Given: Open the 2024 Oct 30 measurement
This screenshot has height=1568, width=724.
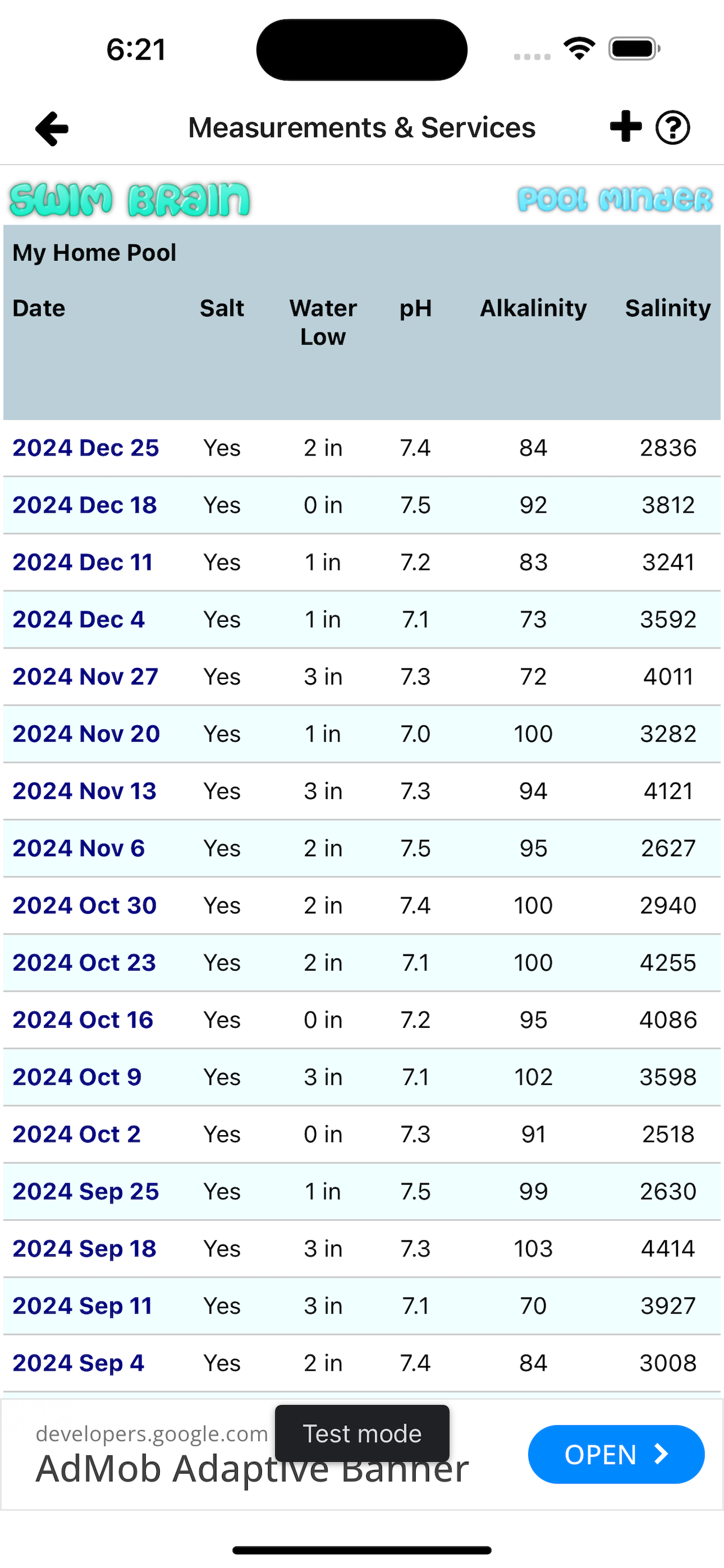Looking at the screenshot, I should (x=85, y=906).
